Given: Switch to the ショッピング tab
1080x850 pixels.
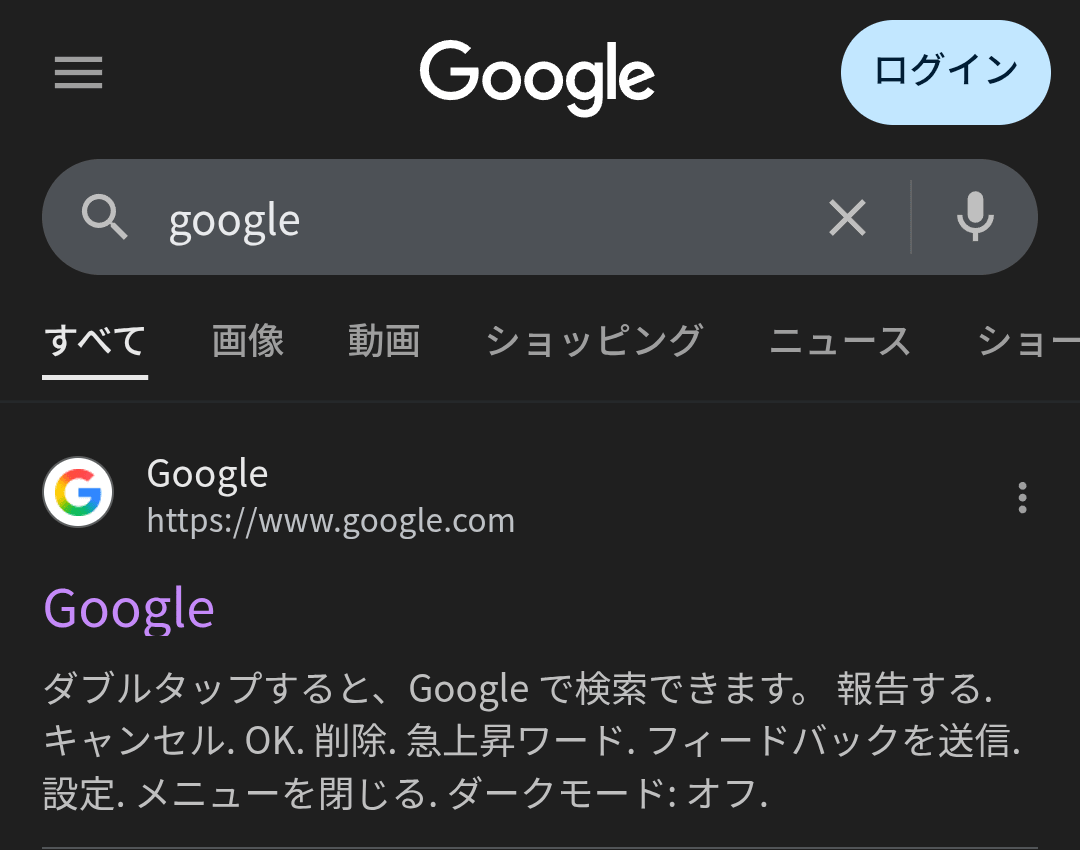Looking at the screenshot, I should click(594, 342).
